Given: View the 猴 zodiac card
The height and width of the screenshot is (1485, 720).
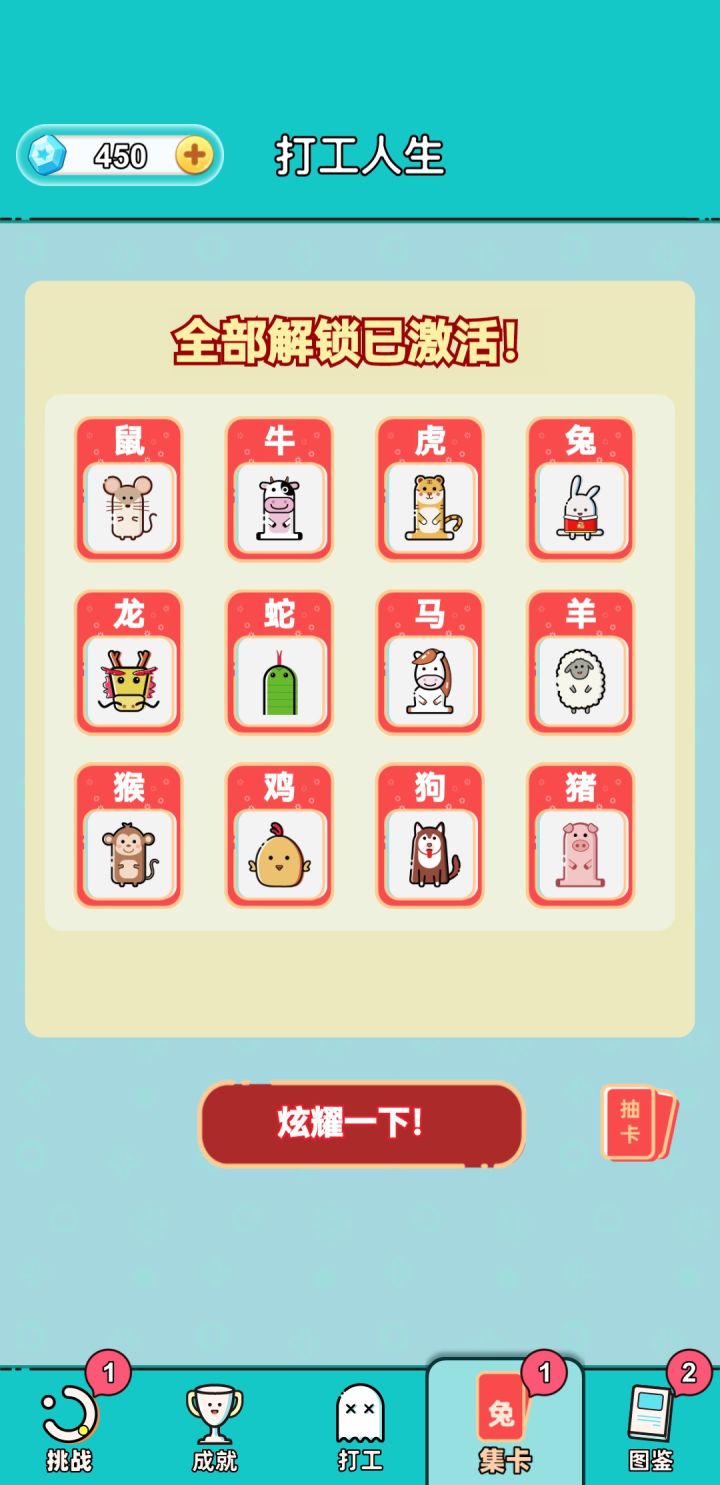Looking at the screenshot, I should pyautogui.click(x=129, y=836).
